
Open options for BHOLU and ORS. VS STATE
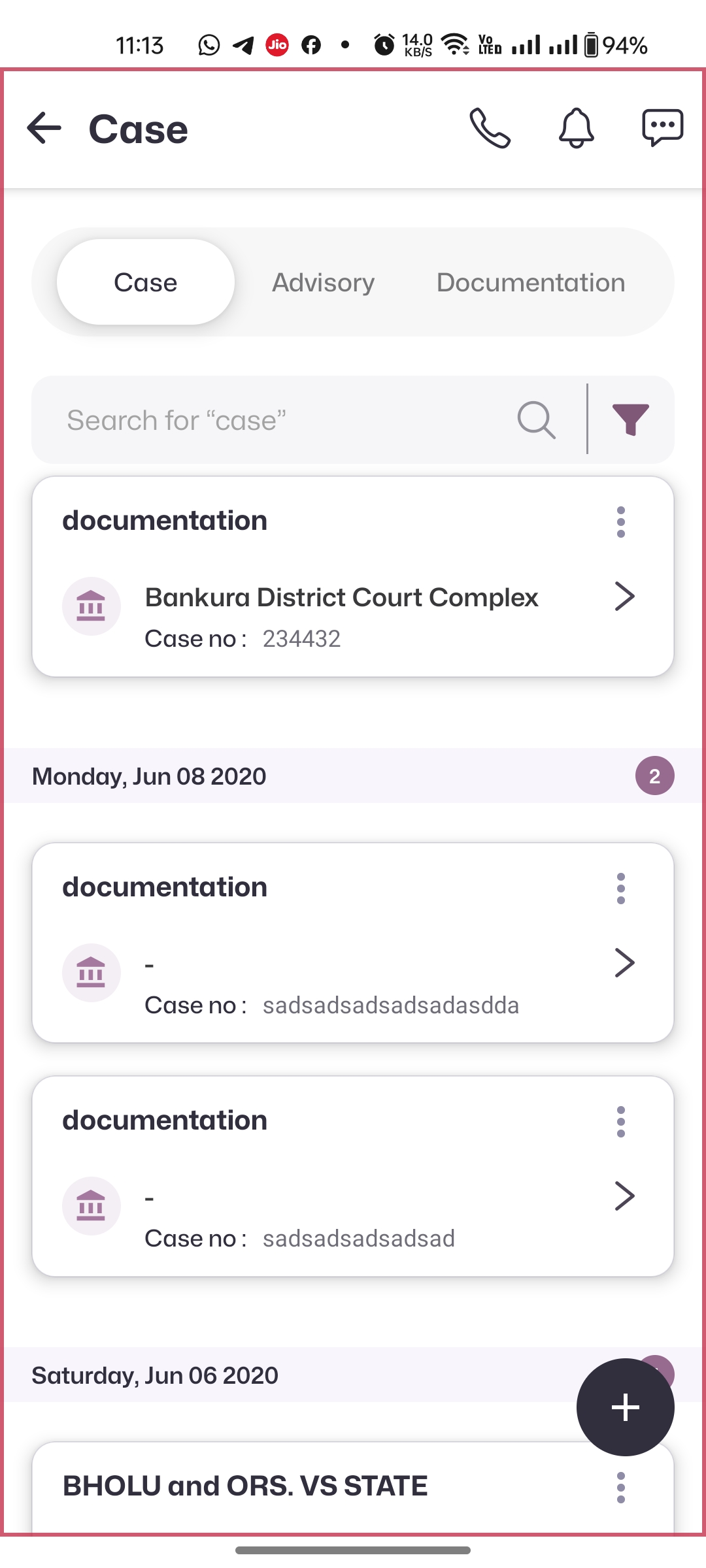pos(620,1488)
